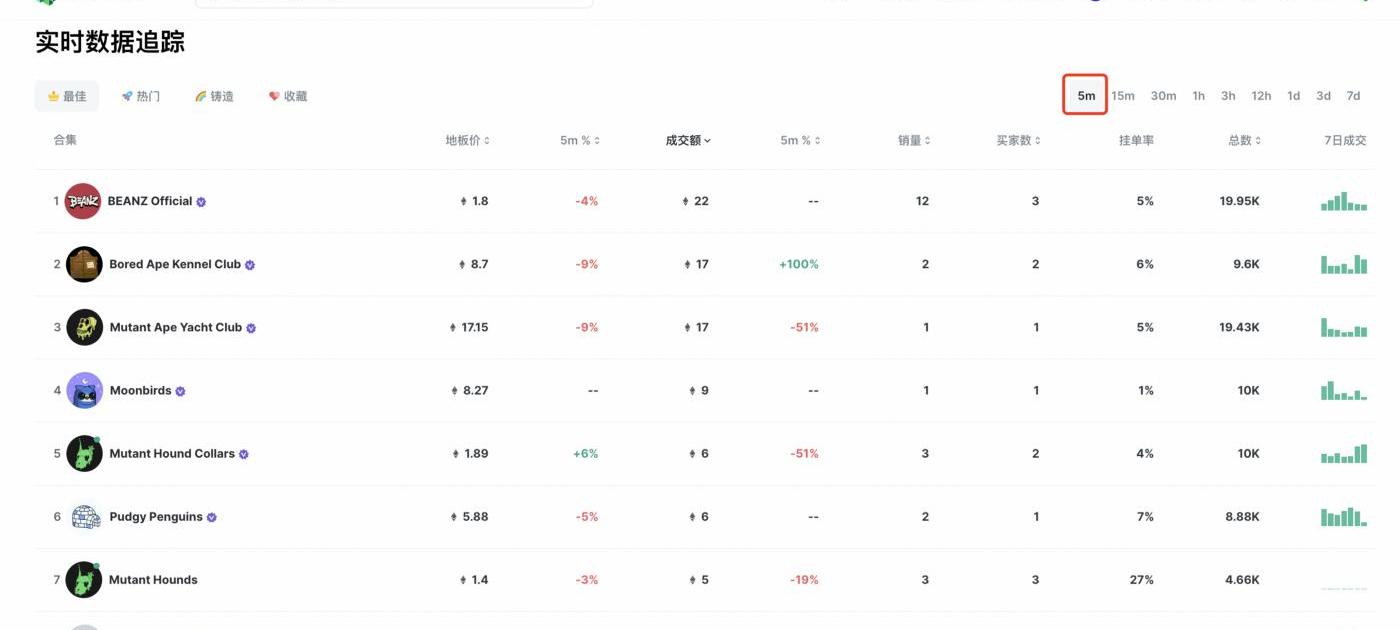Choose the 1h time range

pos(1198,96)
